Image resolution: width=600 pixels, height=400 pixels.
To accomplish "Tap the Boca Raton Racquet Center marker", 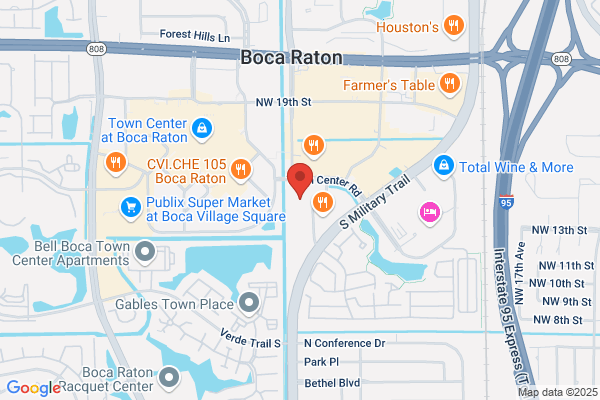I will (x=169, y=378).
